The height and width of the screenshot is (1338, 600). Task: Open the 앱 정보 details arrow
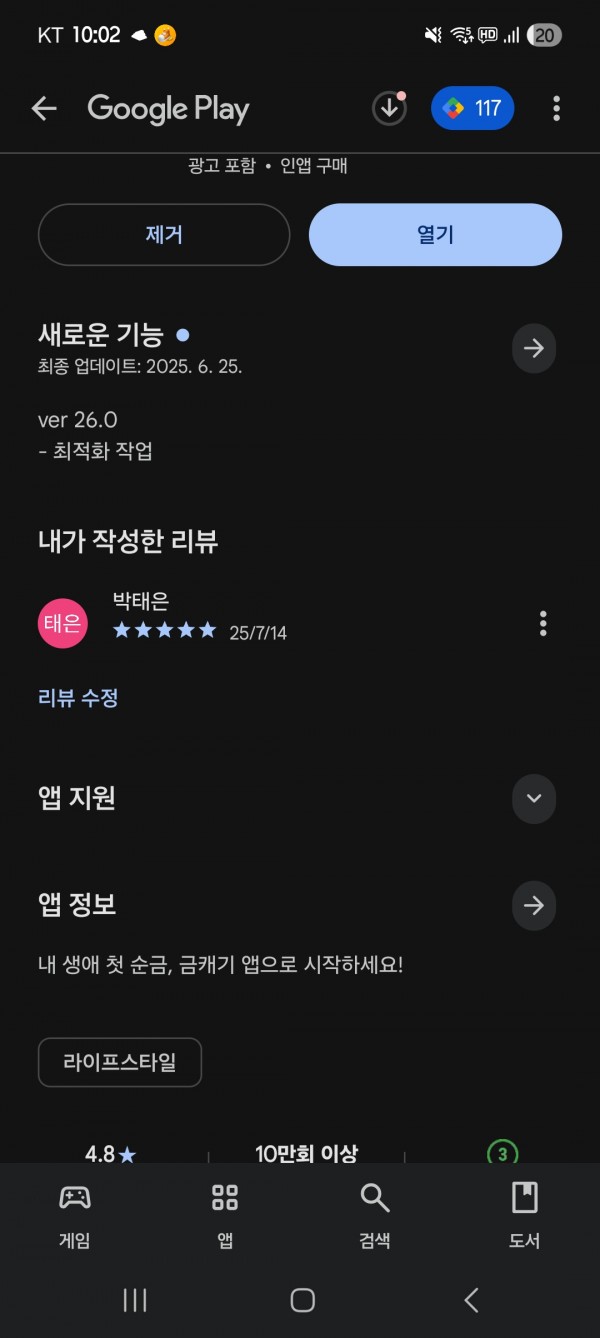[534, 905]
